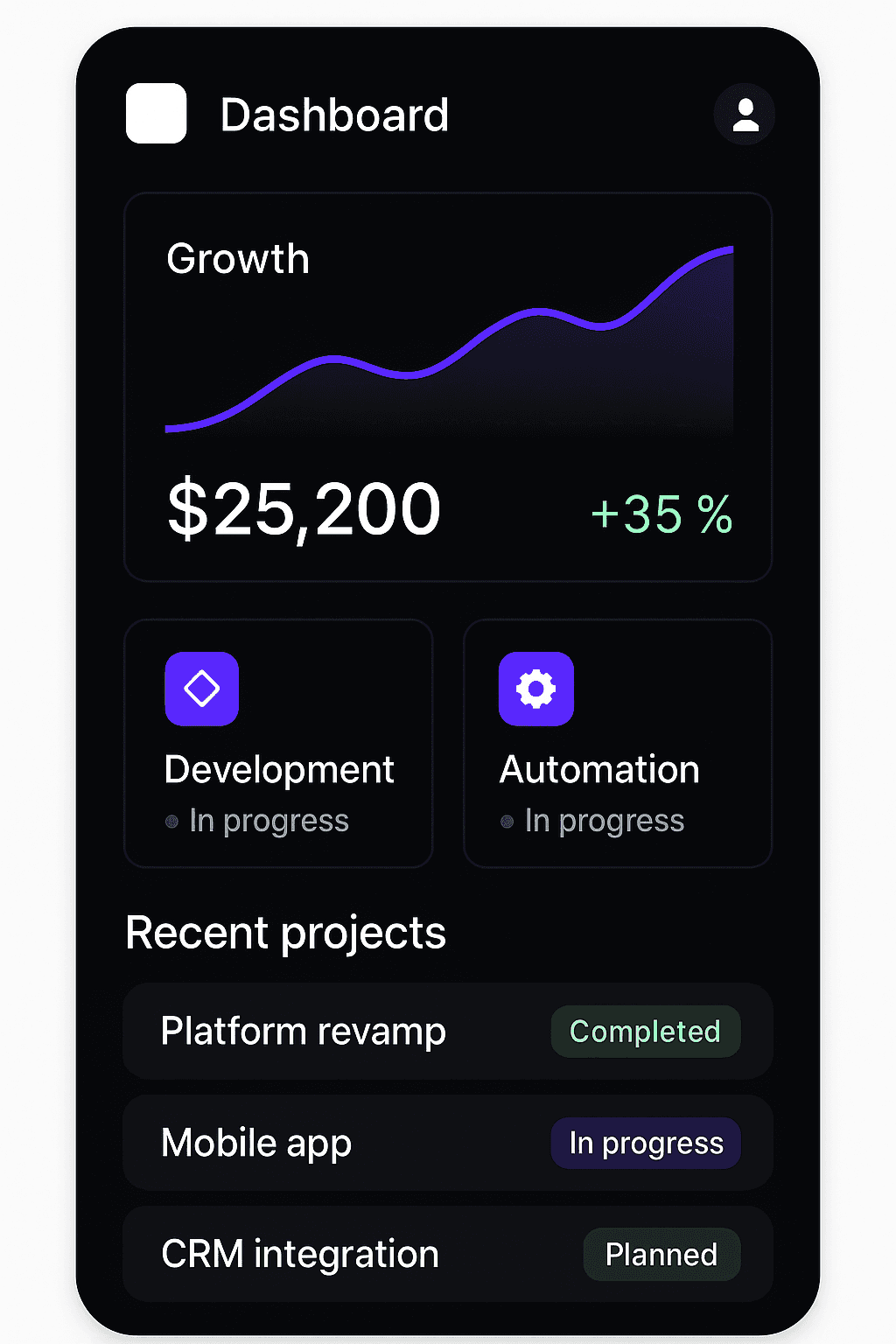The width and height of the screenshot is (896, 1344).
Task: Click the status dot next to Automation's In progress
Action: (507, 820)
